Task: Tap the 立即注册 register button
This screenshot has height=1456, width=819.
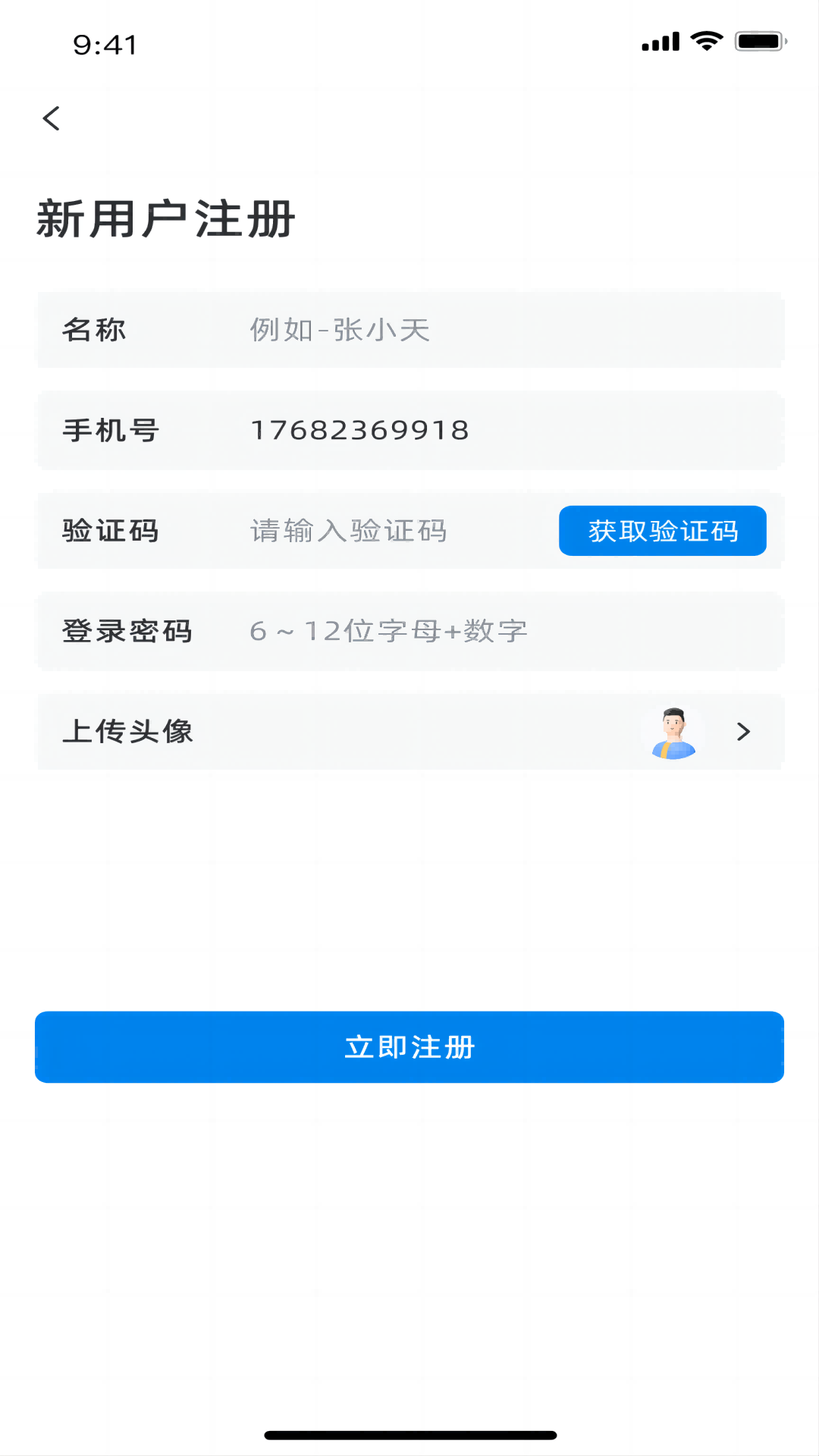Action: pyautogui.click(x=409, y=1046)
